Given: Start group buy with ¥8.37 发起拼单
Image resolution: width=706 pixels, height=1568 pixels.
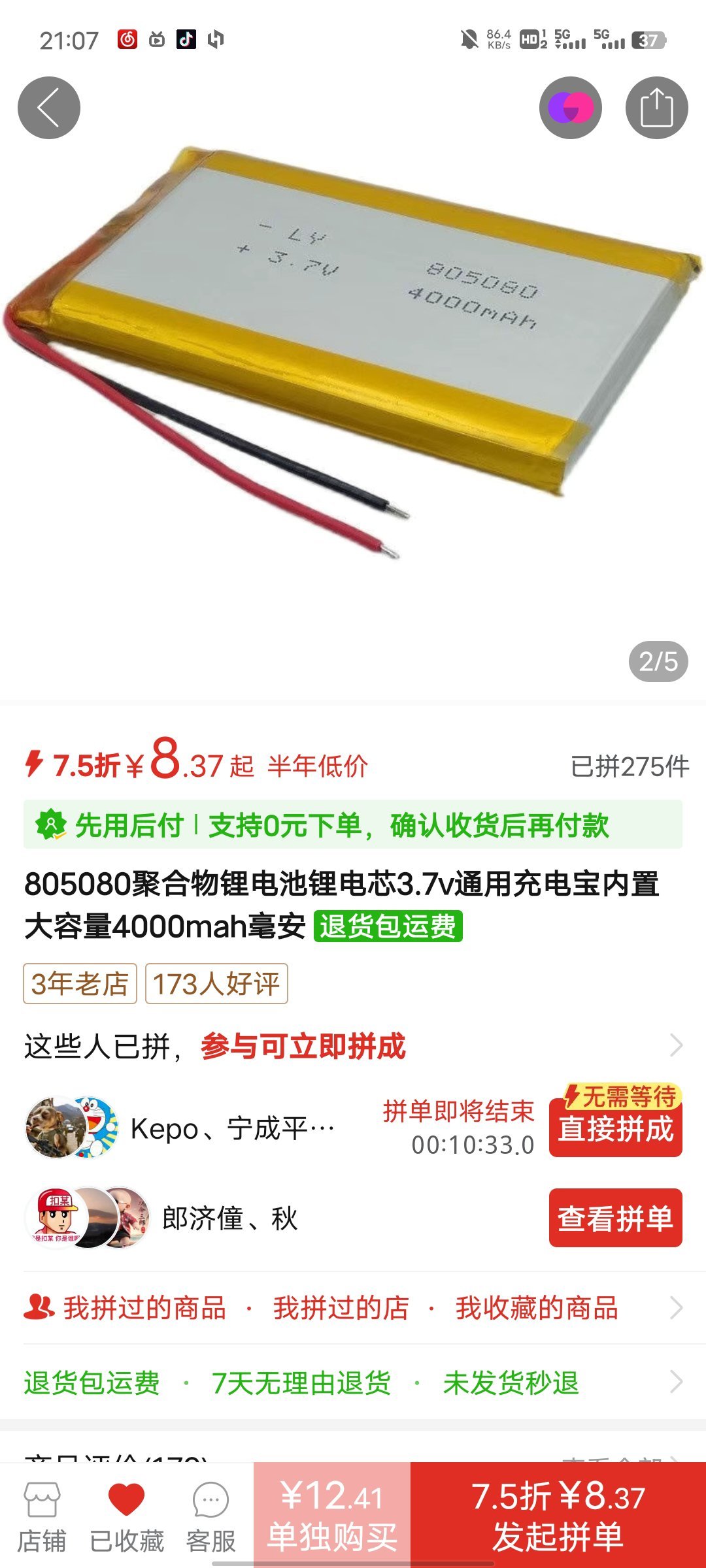Looking at the screenshot, I should [x=558, y=1516].
